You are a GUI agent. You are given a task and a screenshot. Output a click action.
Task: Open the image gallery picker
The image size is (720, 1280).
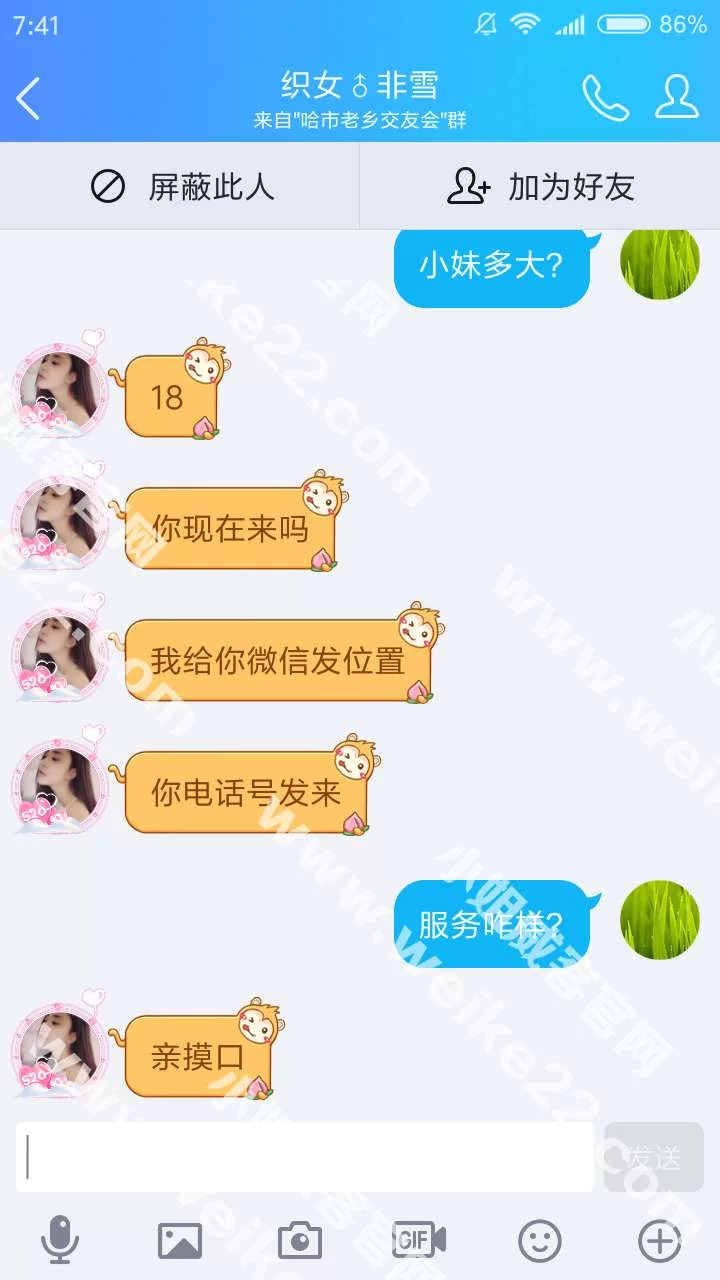(180, 1241)
